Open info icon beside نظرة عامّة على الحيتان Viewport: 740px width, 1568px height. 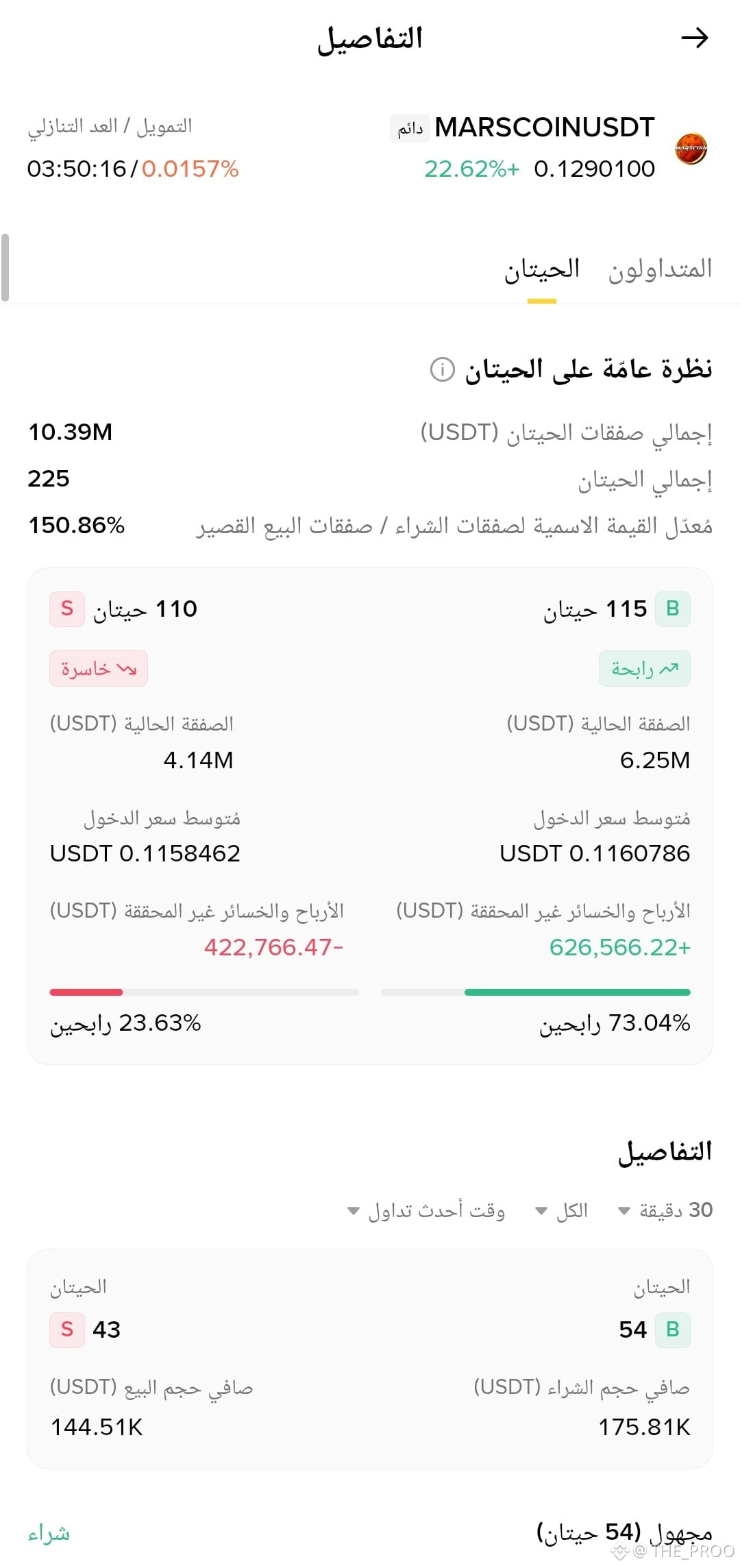pos(442,369)
